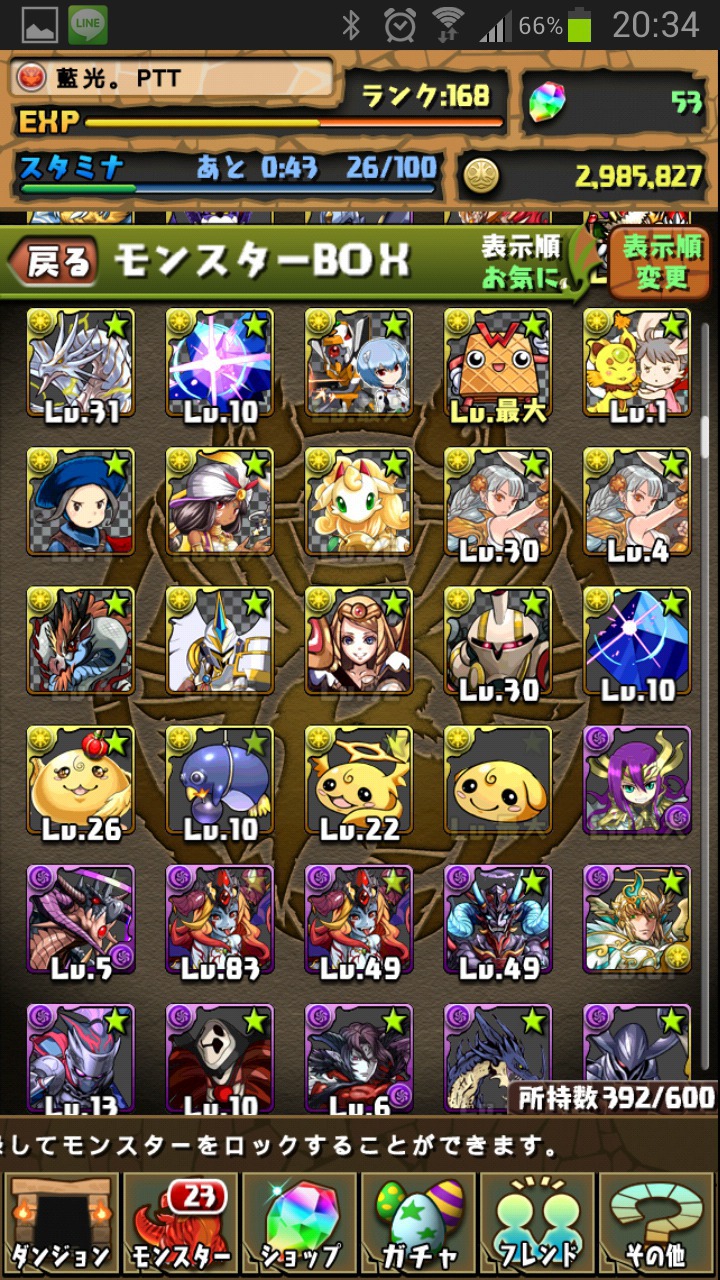The height and width of the screenshot is (1280, 720).
Task: Select the gold helmet robot at Lv.30
Action: coord(498,640)
